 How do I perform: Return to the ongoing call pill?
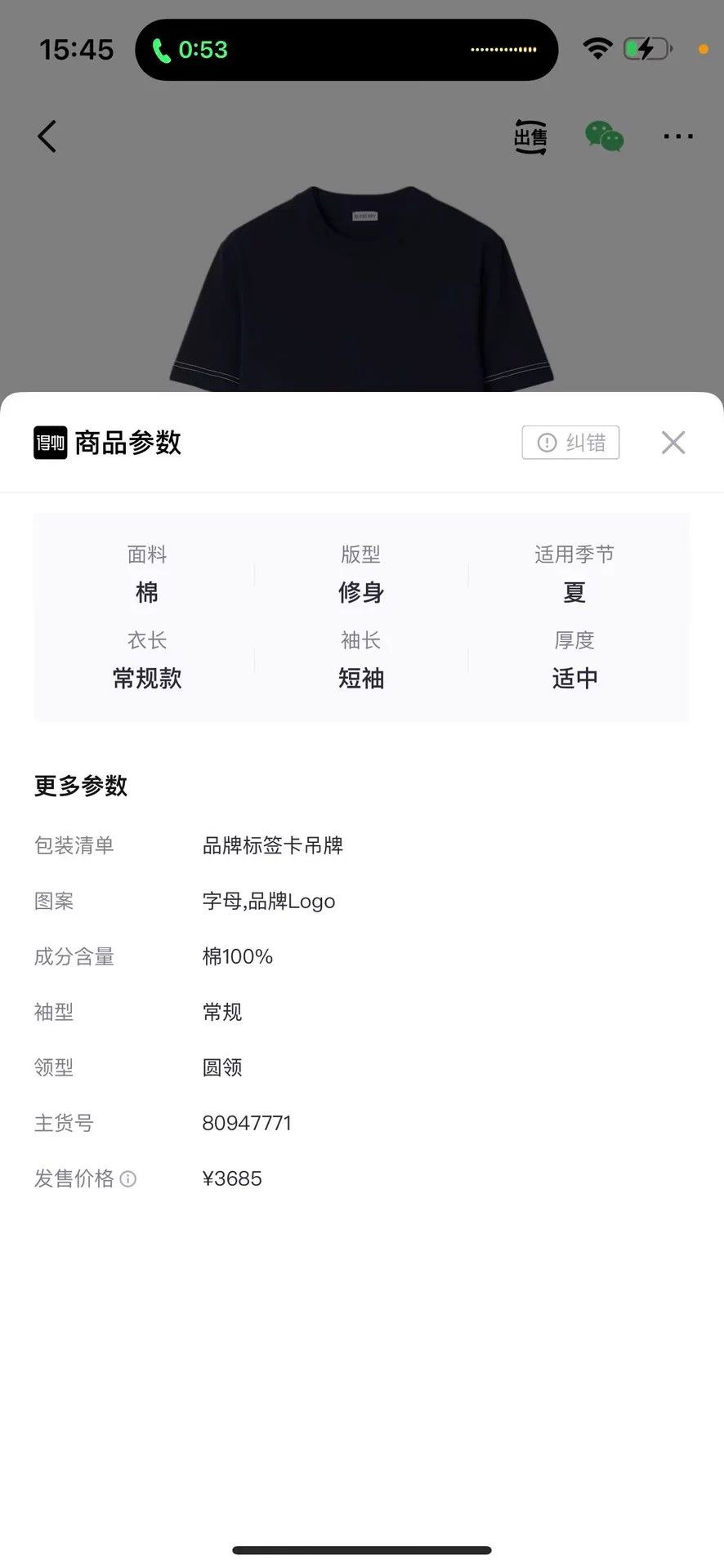click(x=346, y=50)
